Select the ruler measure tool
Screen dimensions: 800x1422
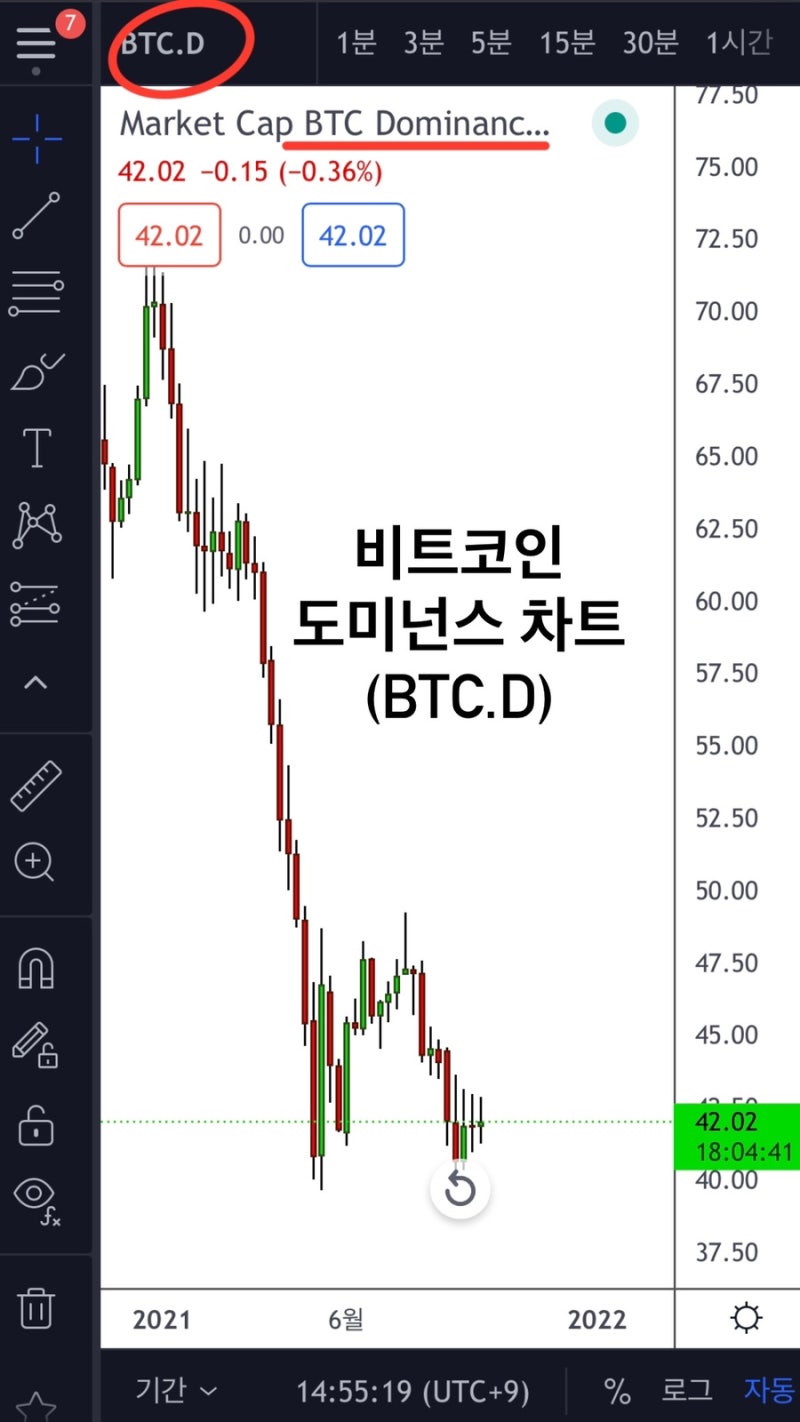(36, 785)
